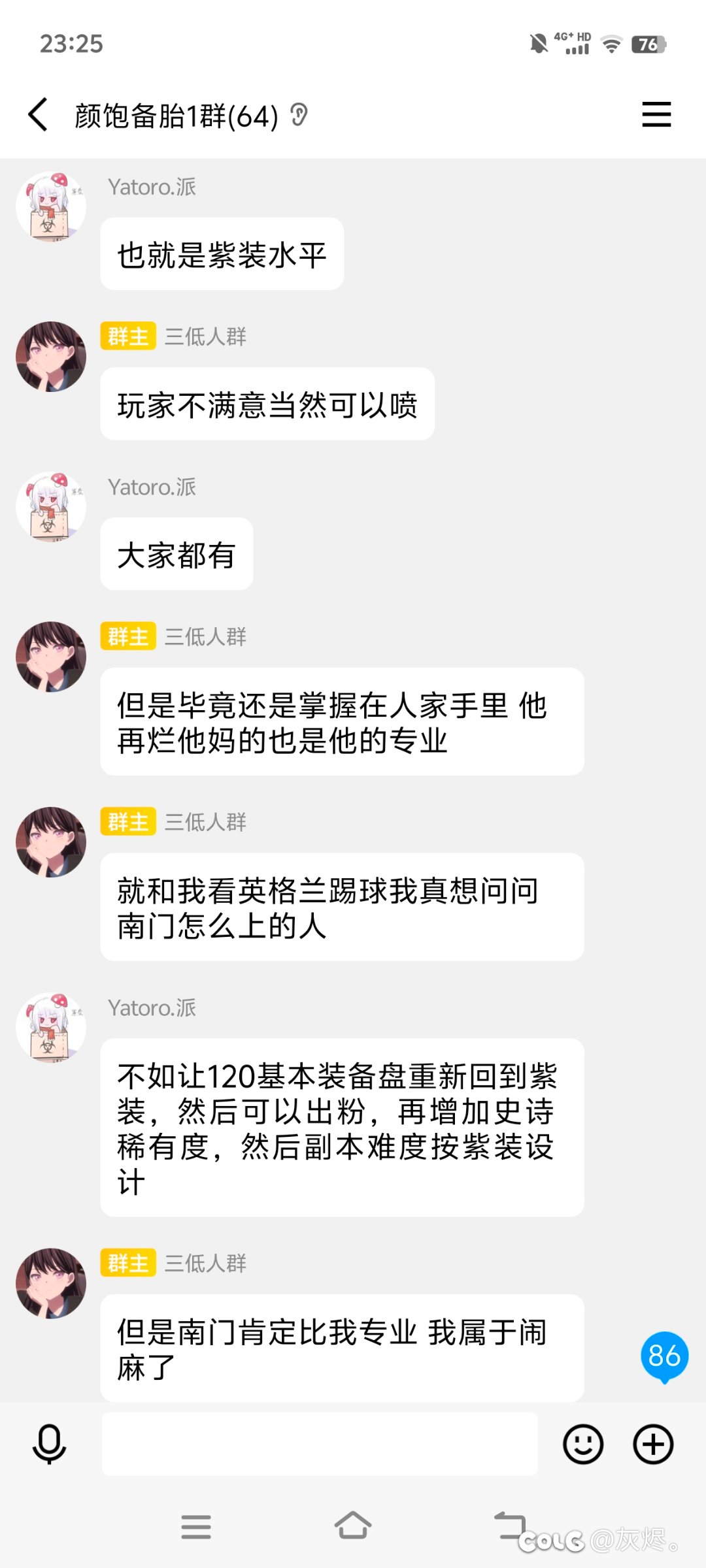Open the group menu hamburger icon

point(656,114)
